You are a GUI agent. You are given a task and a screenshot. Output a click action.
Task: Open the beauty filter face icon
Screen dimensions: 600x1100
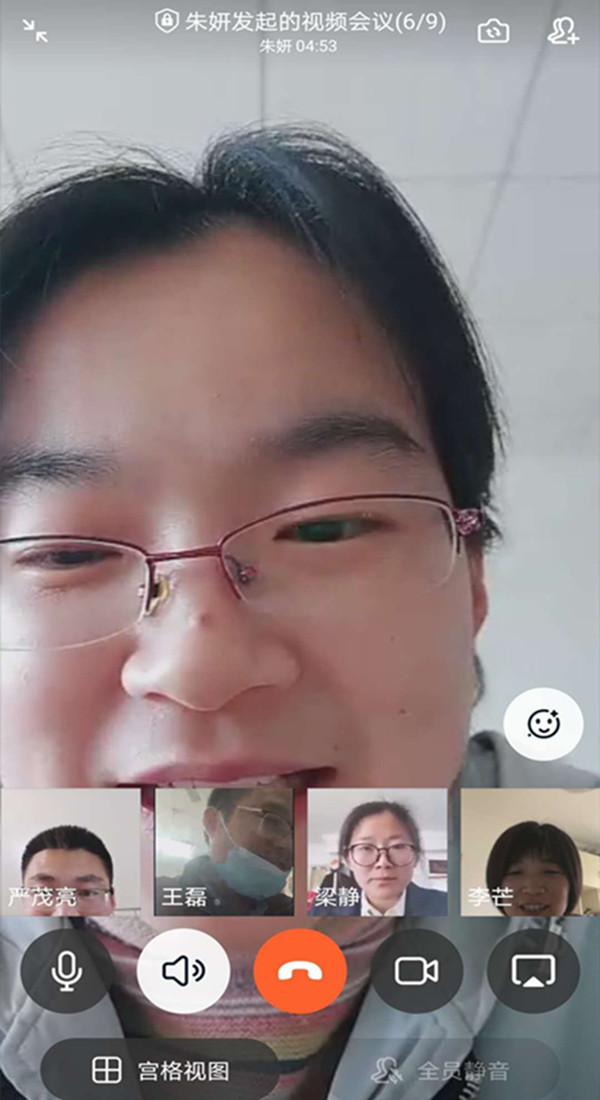click(x=543, y=723)
